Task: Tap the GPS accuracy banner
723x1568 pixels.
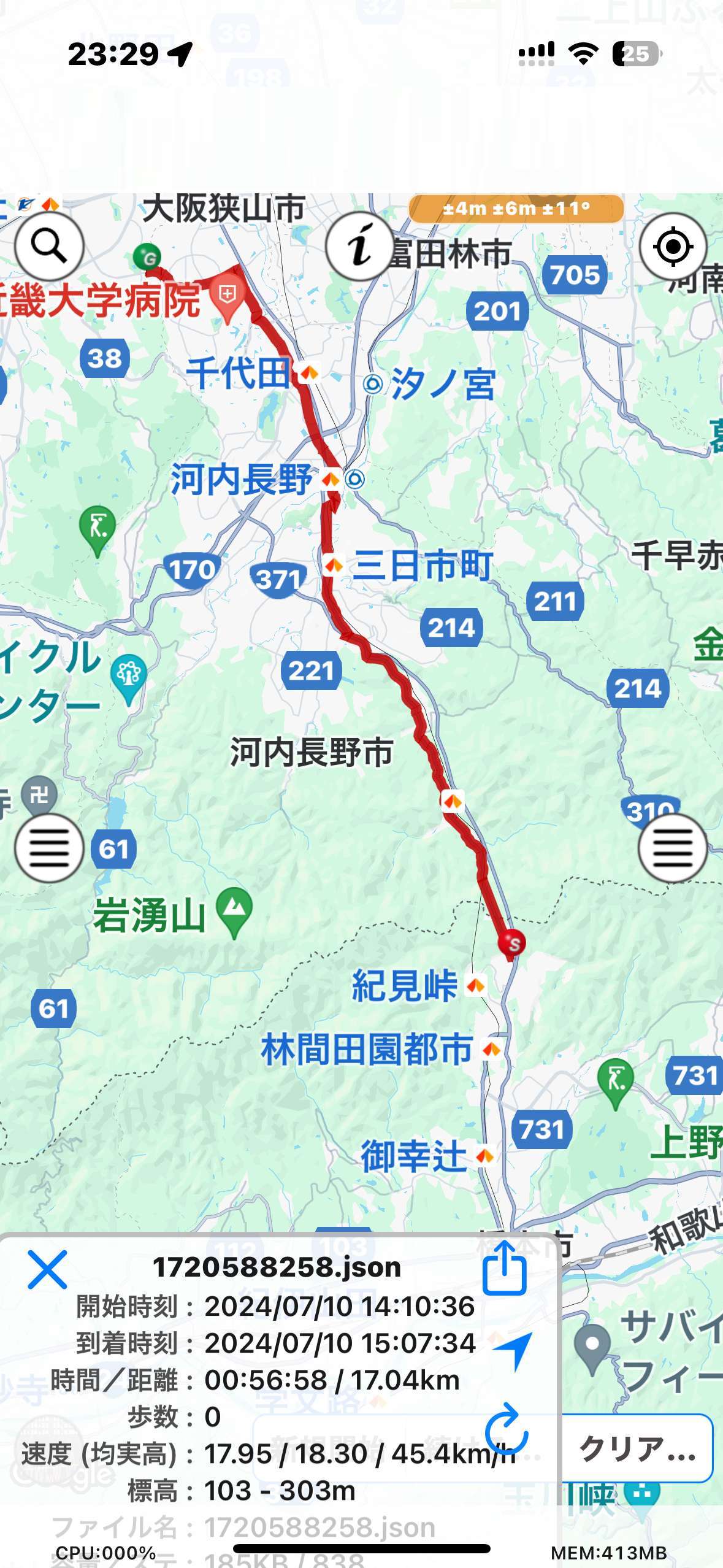Action: [516, 209]
